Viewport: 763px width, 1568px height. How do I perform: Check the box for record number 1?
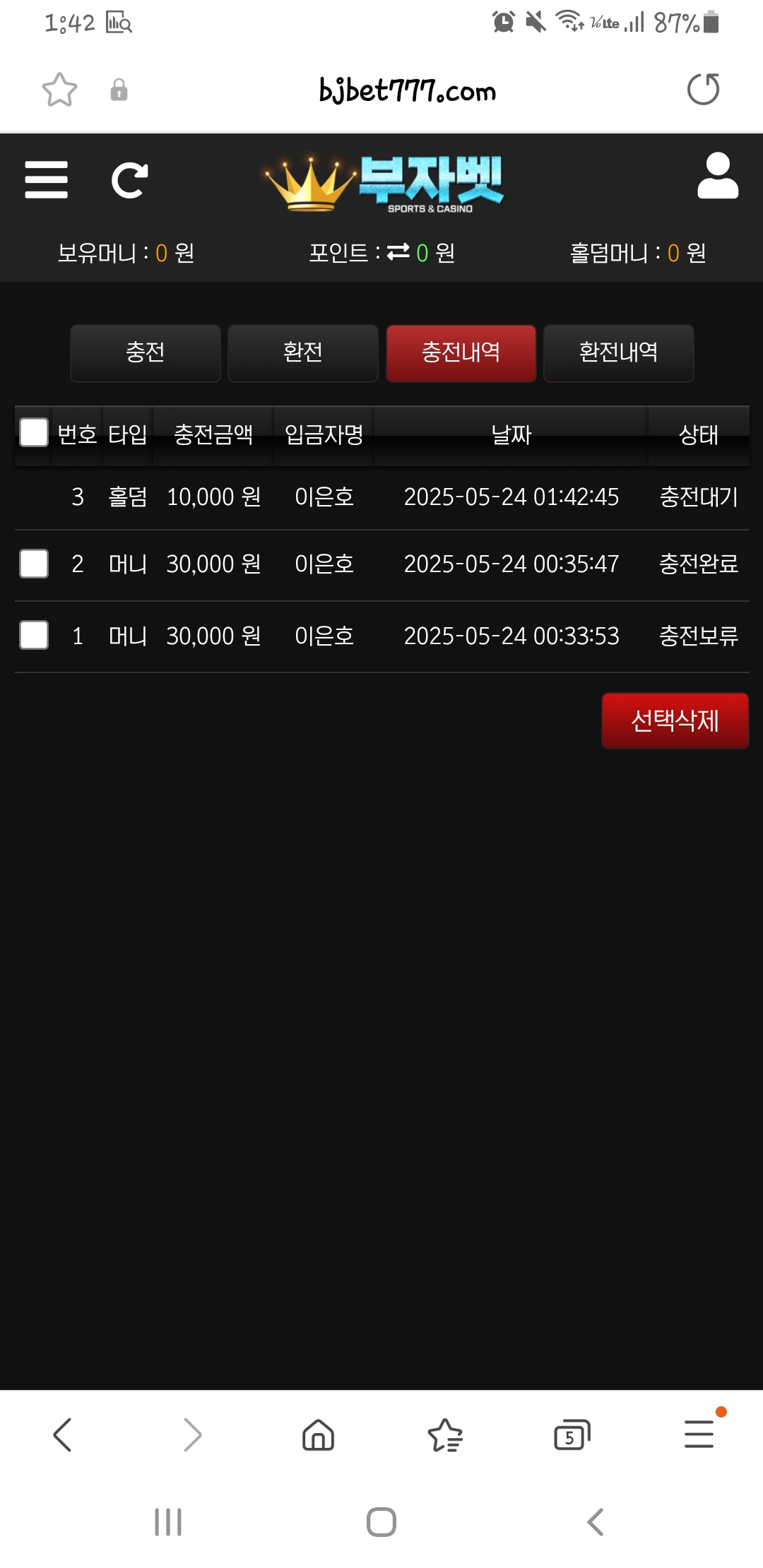click(x=34, y=635)
